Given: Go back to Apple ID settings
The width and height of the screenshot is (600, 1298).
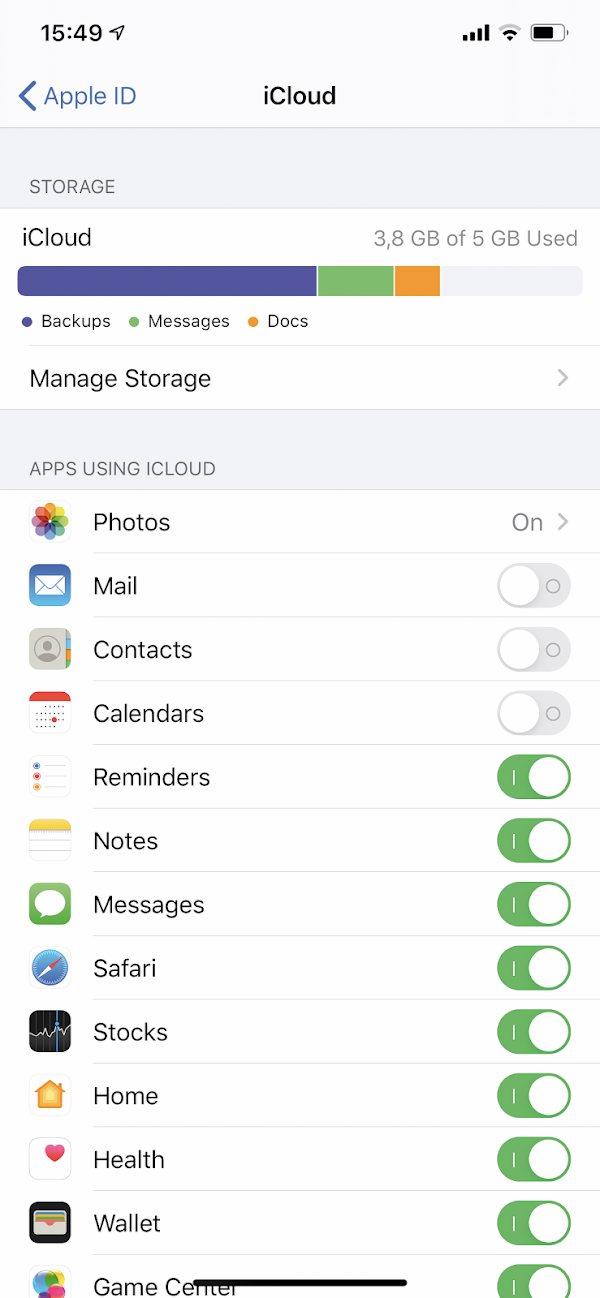Looking at the screenshot, I should 78,96.
